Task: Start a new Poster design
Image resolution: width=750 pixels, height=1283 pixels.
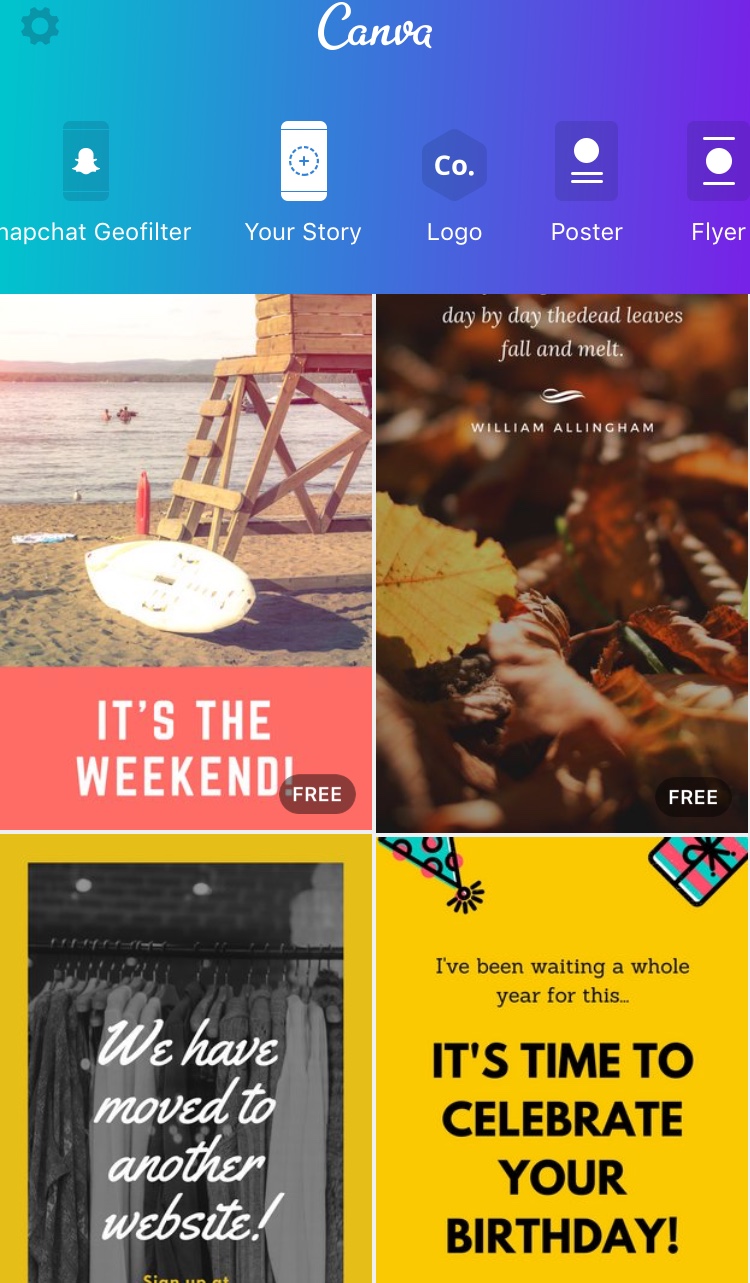Action: 586,162
